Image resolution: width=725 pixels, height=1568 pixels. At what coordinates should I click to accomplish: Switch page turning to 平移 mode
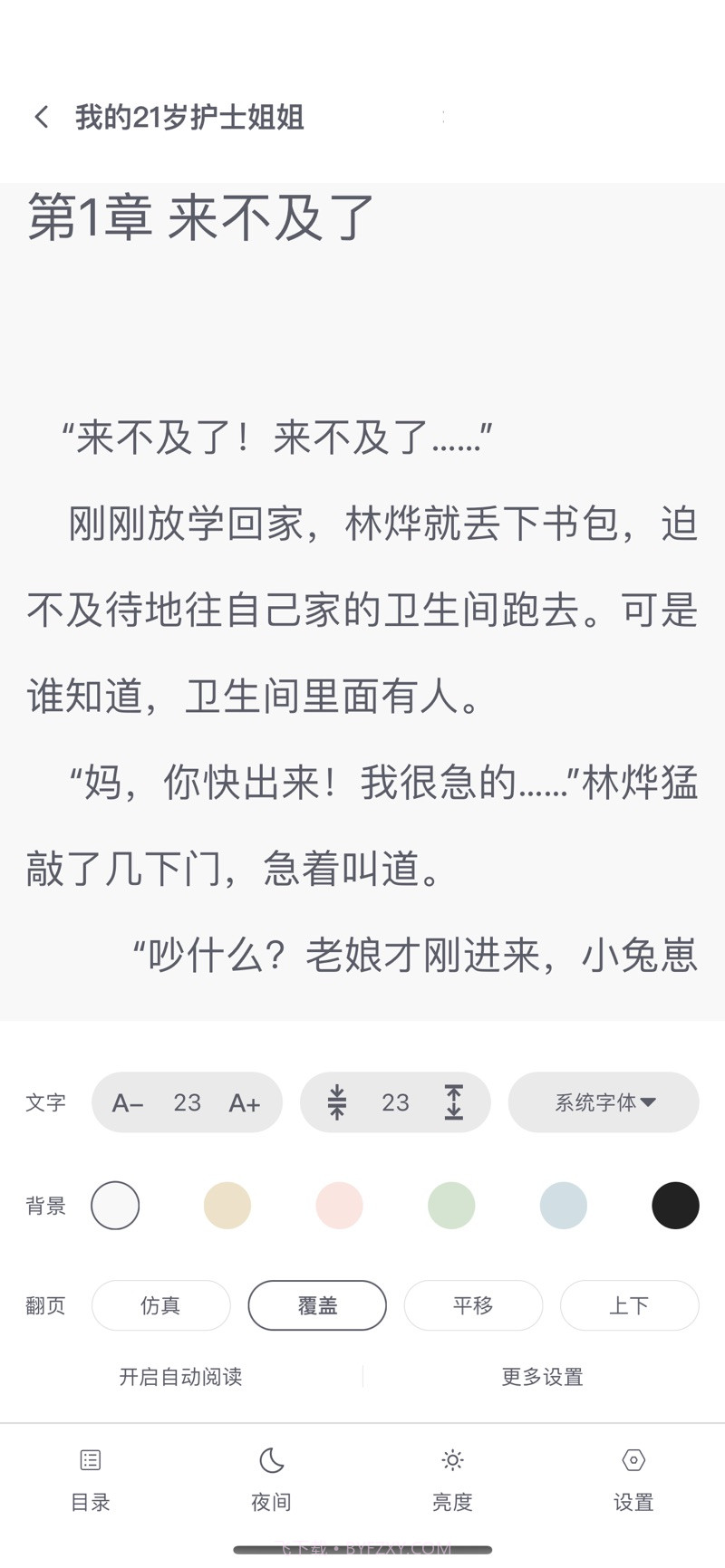(473, 1305)
